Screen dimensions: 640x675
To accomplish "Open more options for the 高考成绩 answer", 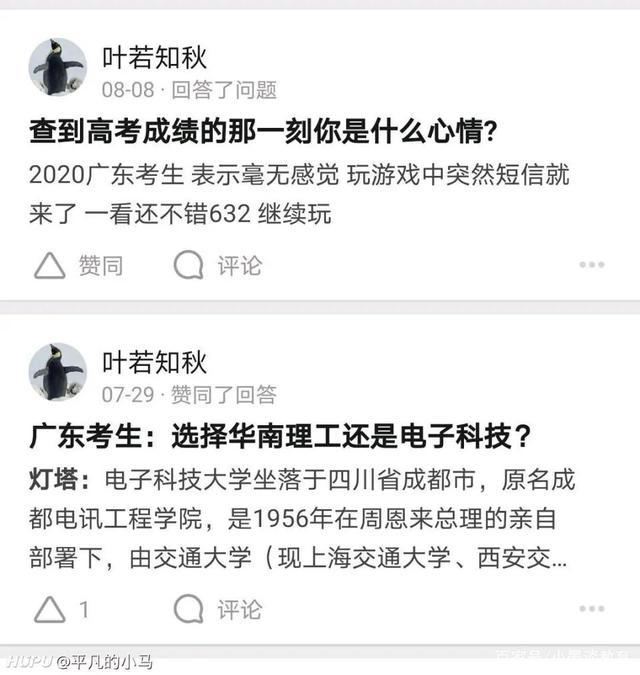I will (x=591, y=265).
